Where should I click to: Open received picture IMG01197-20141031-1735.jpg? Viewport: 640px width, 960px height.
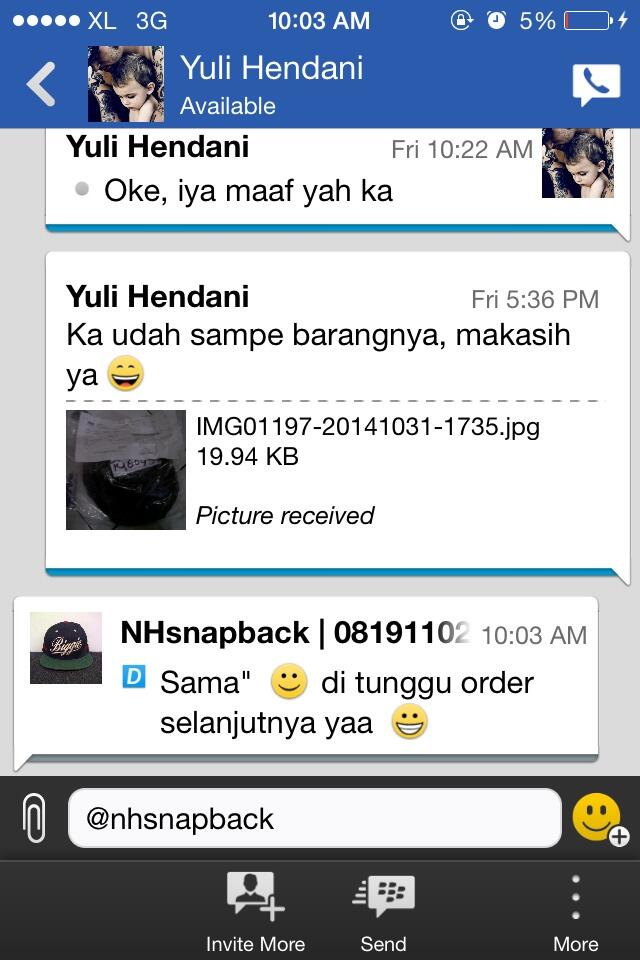[126, 470]
